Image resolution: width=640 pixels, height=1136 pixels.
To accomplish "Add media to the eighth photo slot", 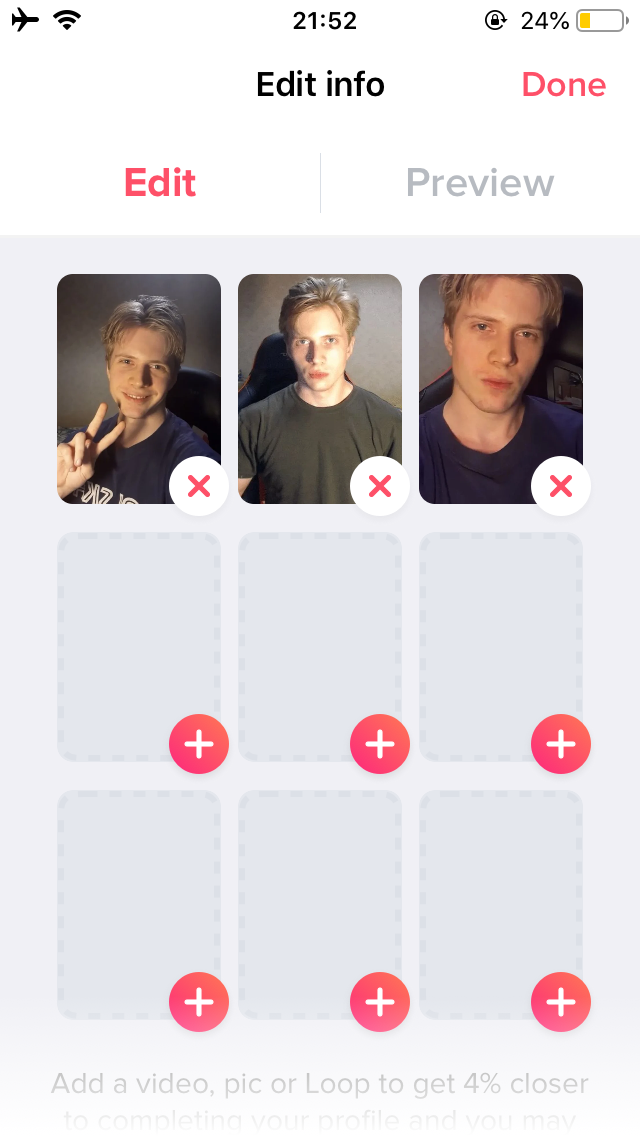I will point(380,1001).
